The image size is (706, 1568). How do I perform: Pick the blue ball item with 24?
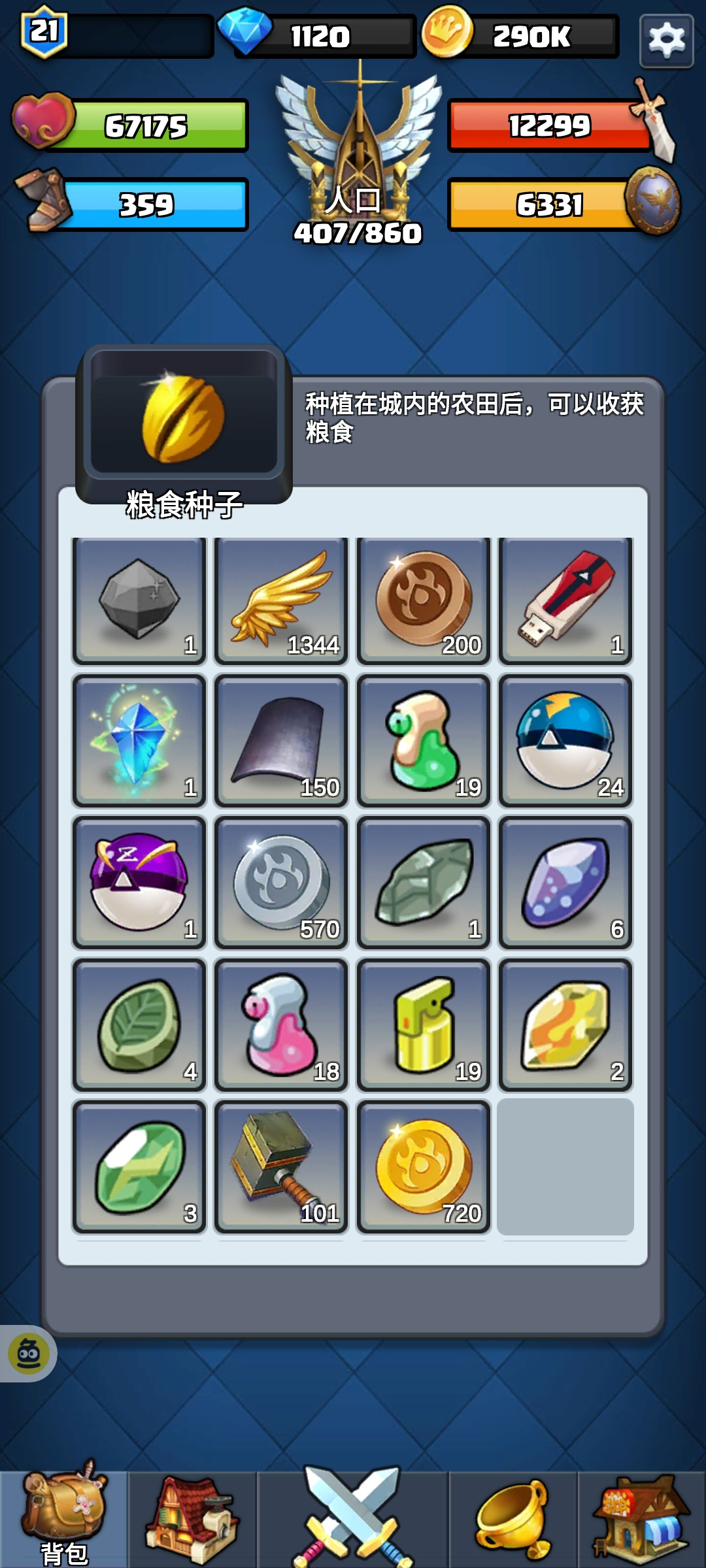coord(565,741)
